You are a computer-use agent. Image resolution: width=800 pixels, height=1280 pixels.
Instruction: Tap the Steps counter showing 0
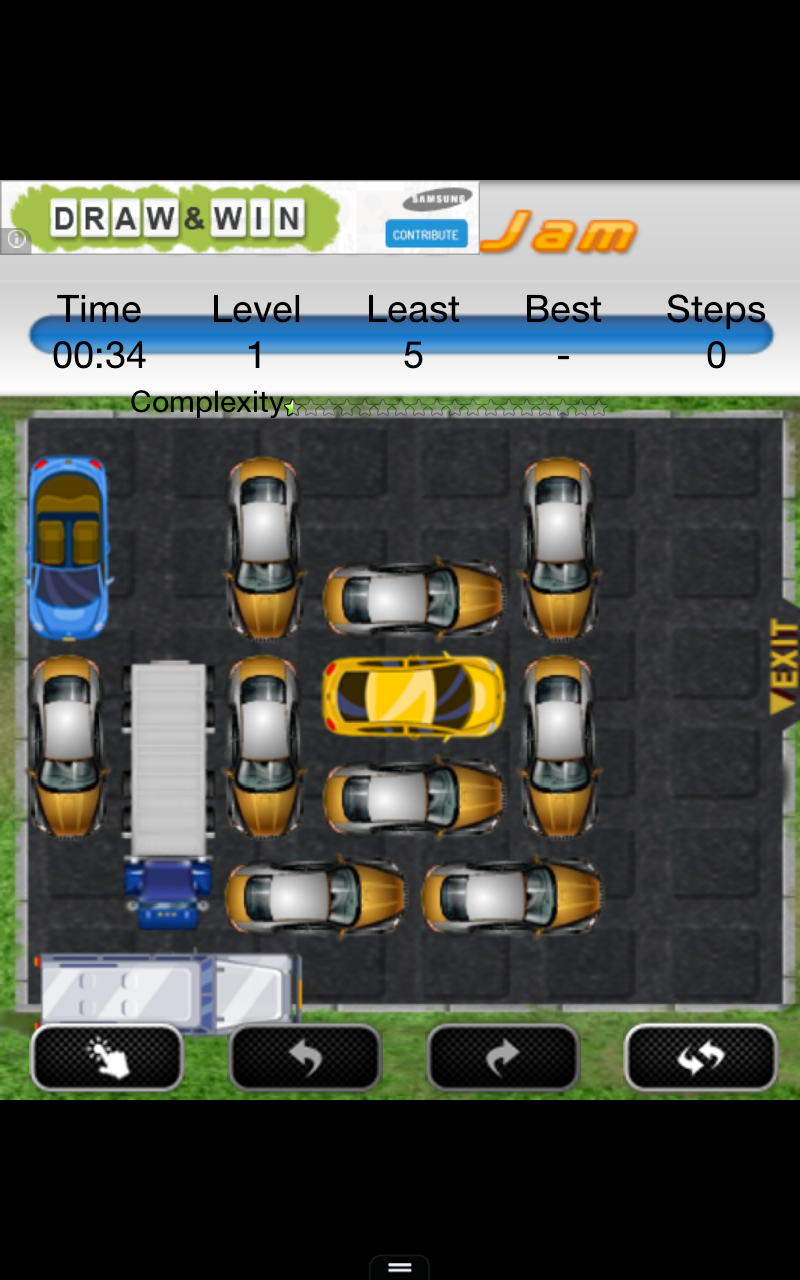tap(716, 354)
